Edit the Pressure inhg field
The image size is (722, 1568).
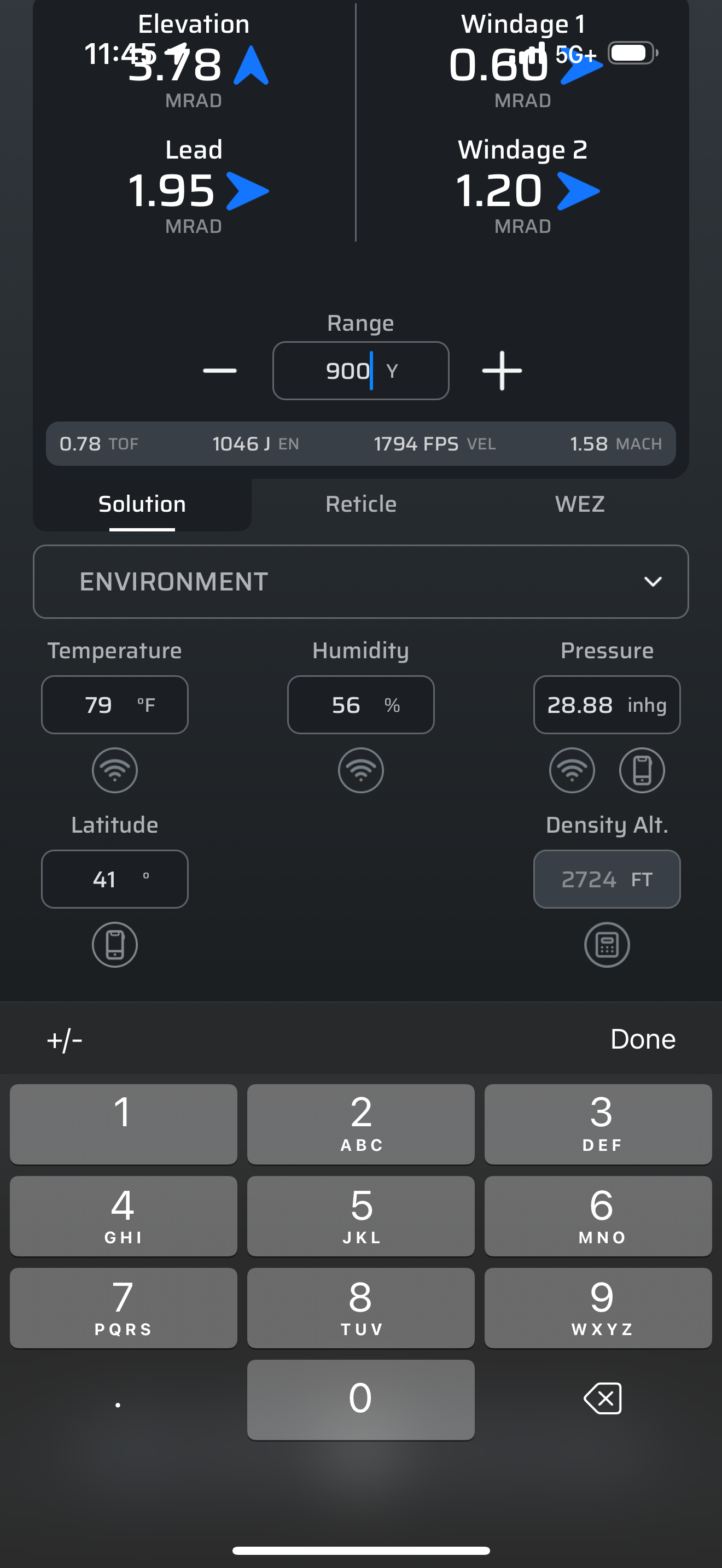607,705
